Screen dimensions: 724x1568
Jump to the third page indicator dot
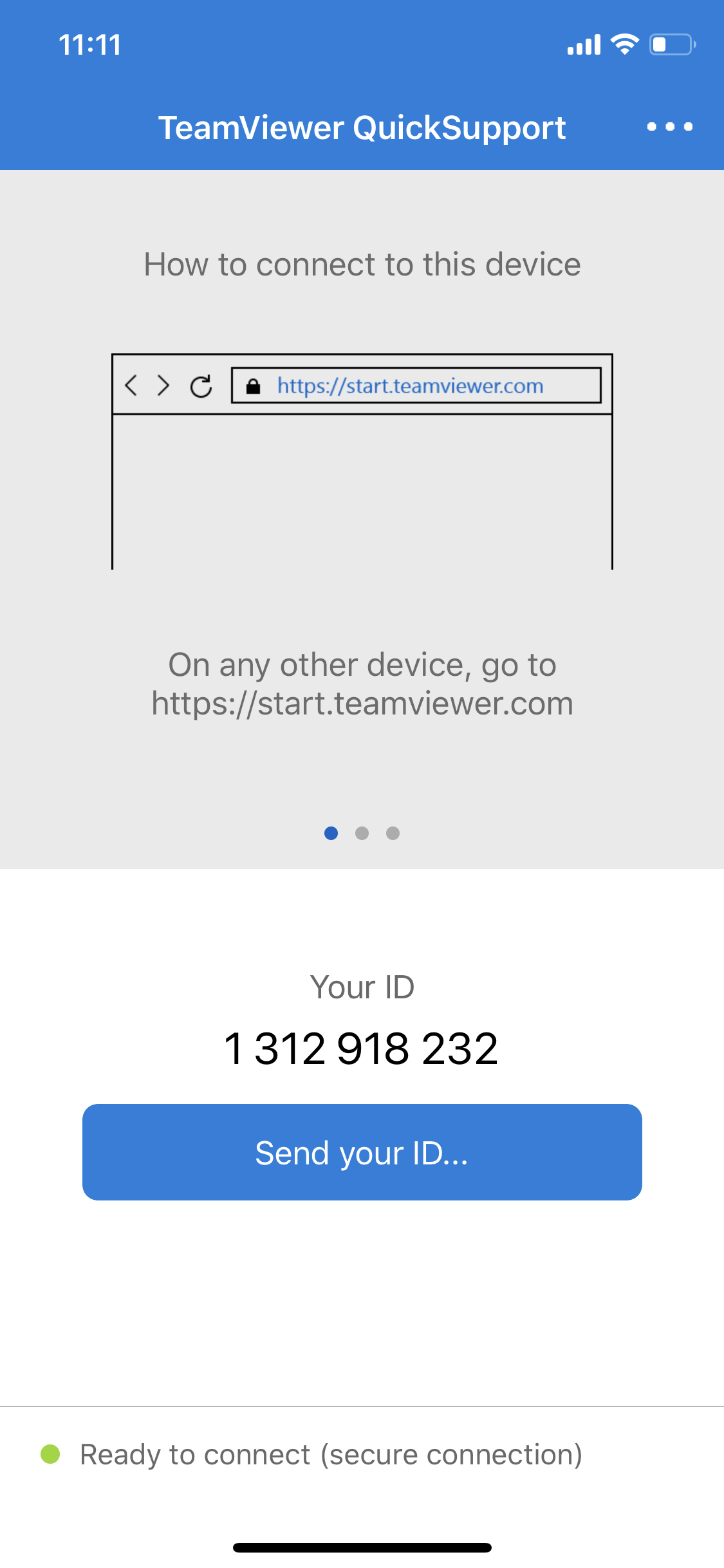tap(393, 833)
